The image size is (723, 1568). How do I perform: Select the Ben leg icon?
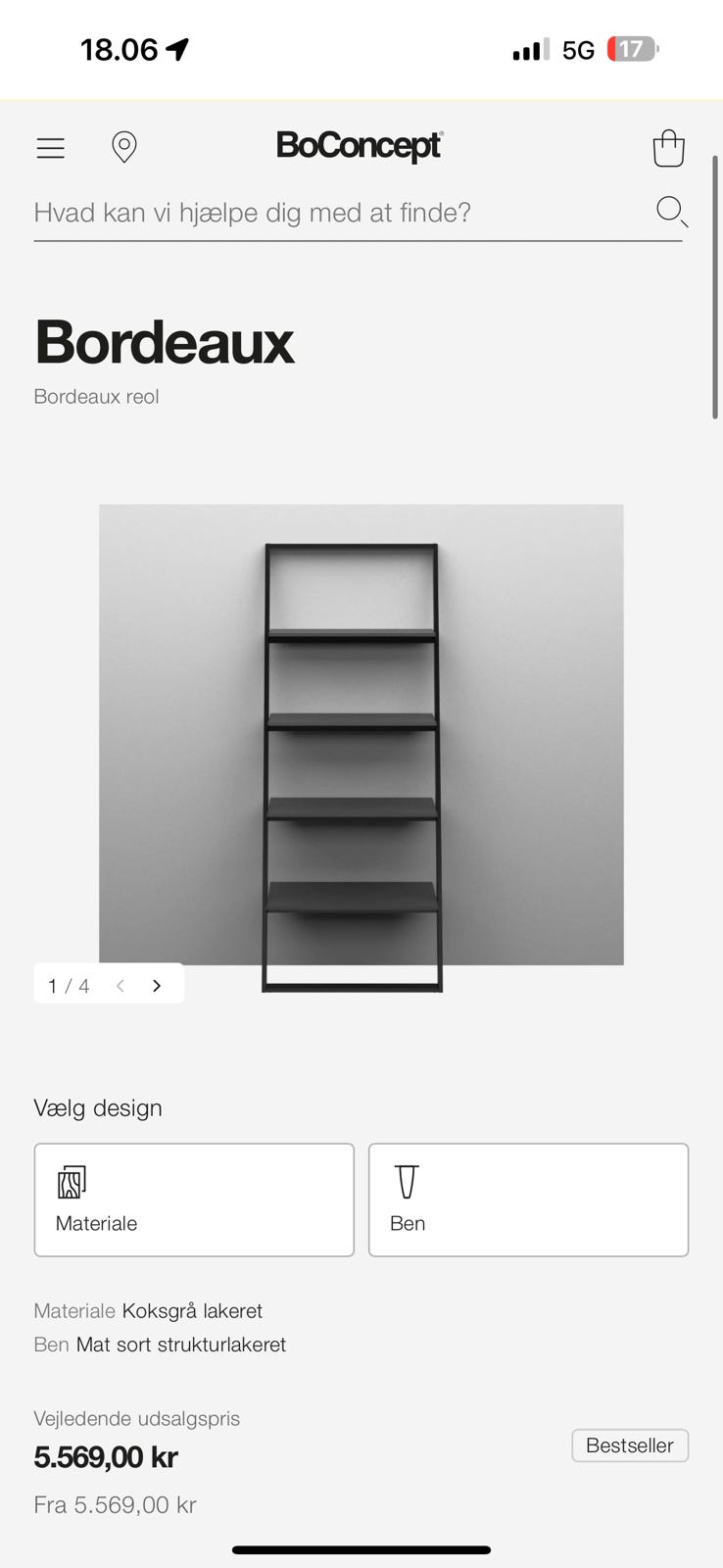tap(408, 1183)
